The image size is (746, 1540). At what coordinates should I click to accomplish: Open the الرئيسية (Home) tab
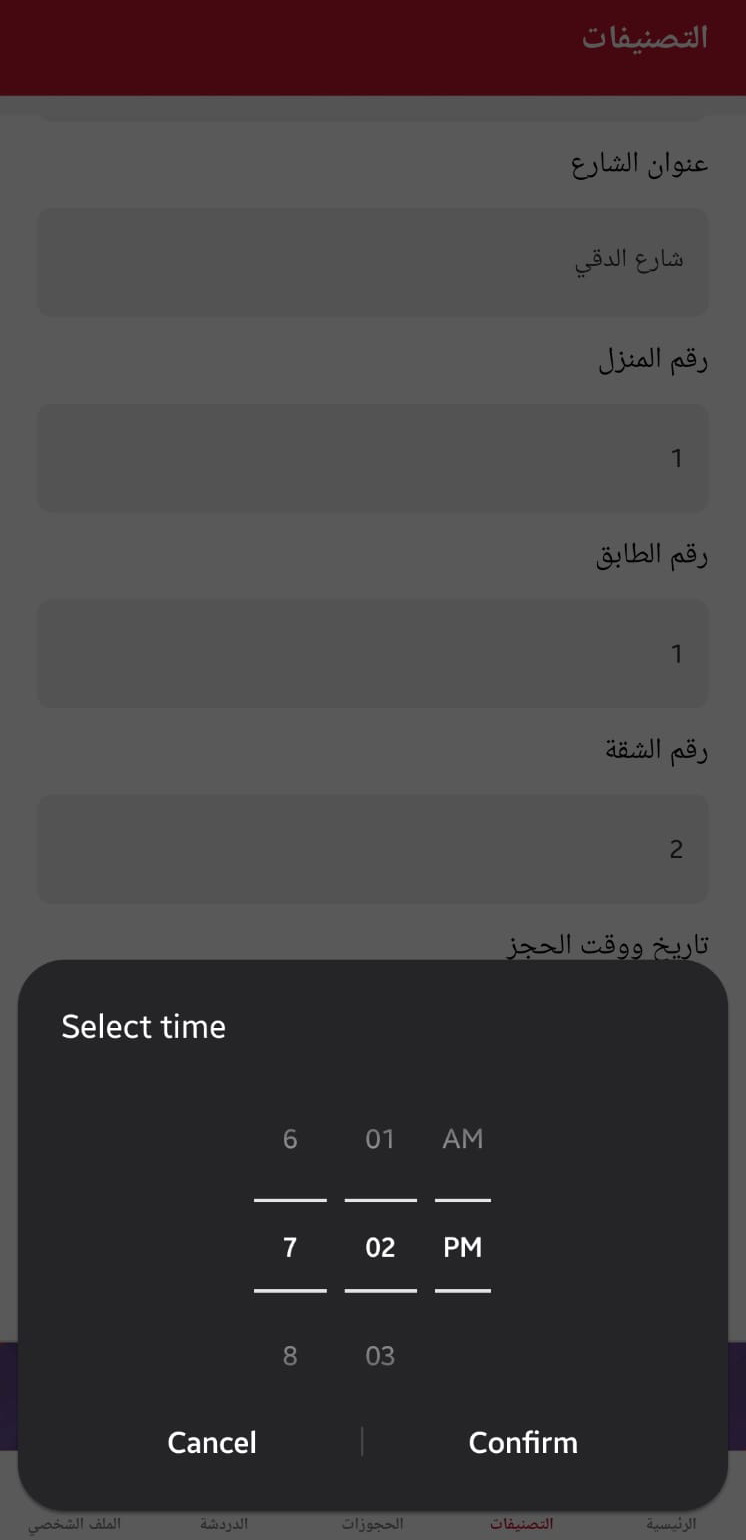point(672,1524)
